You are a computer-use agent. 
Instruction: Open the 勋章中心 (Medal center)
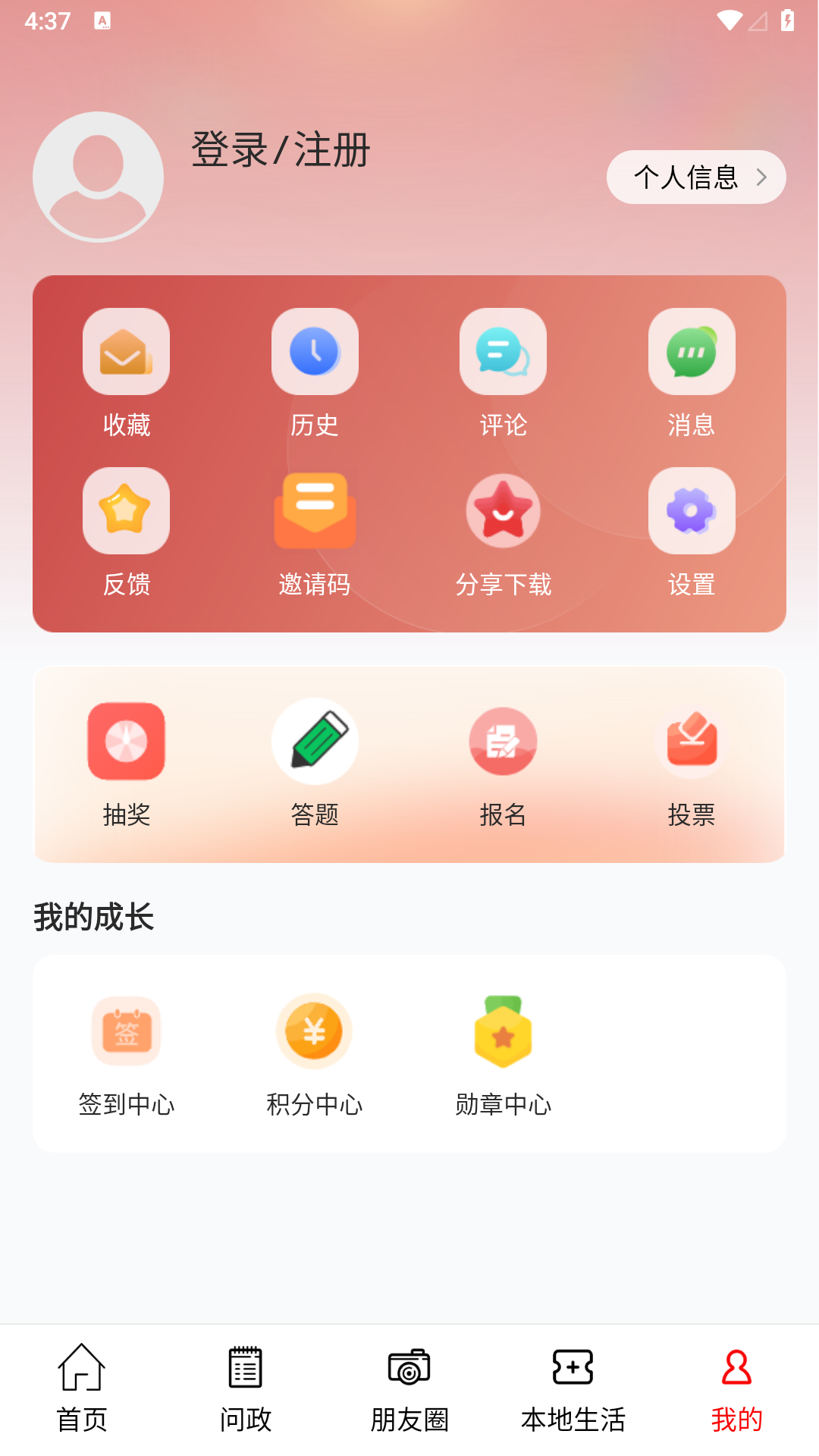(503, 1031)
